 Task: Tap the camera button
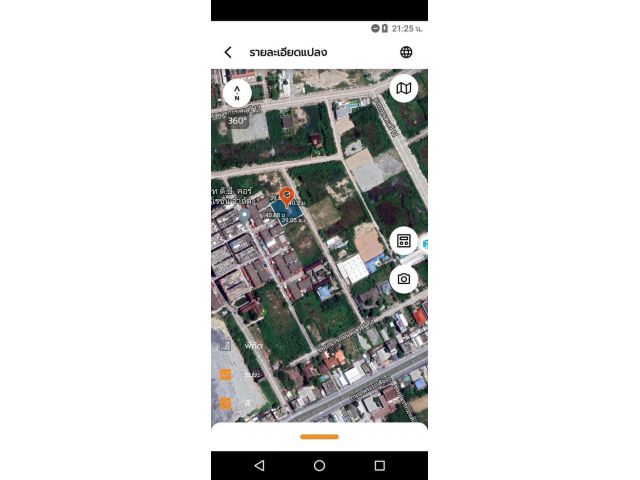point(403,279)
